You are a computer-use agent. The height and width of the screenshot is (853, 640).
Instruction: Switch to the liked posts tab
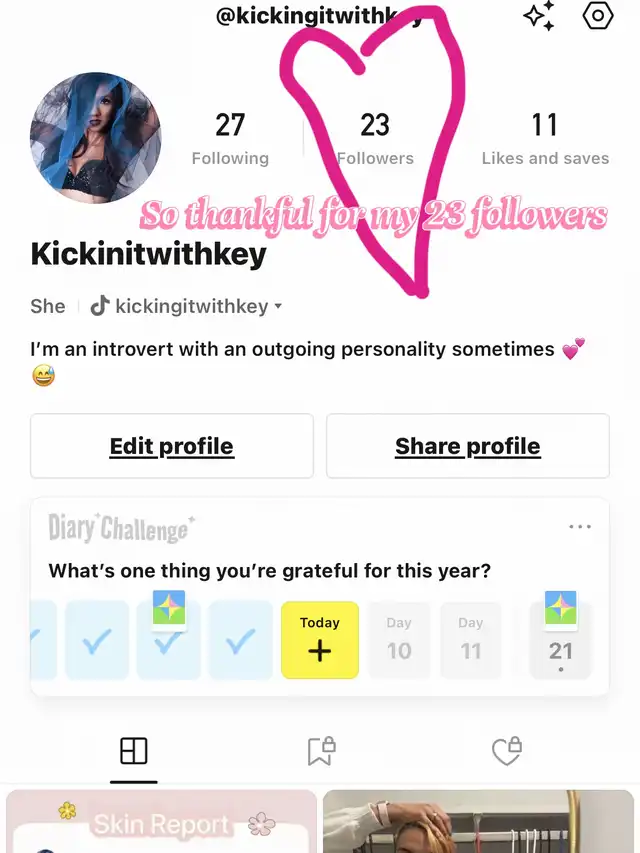click(x=506, y=752)
